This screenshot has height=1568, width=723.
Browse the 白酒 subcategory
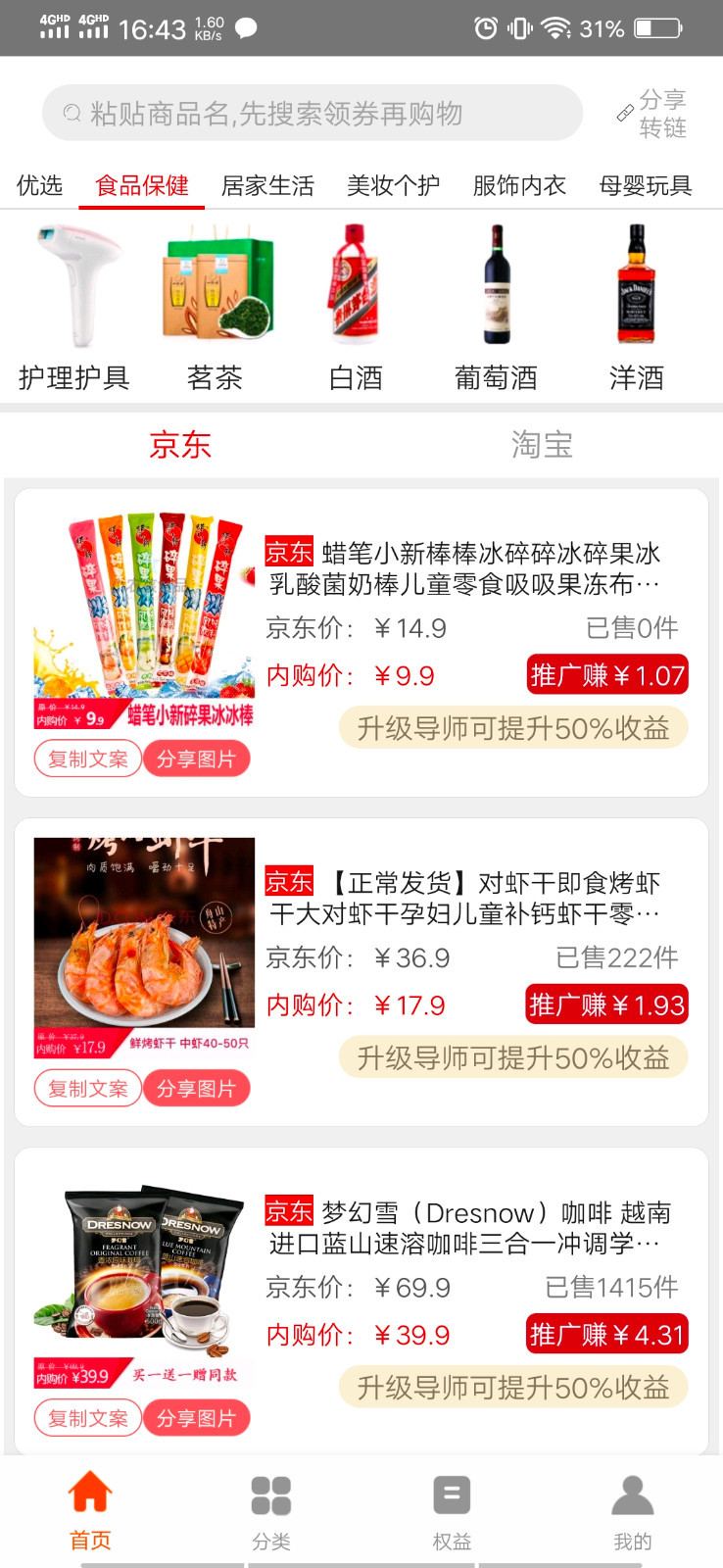pos(356,305)
